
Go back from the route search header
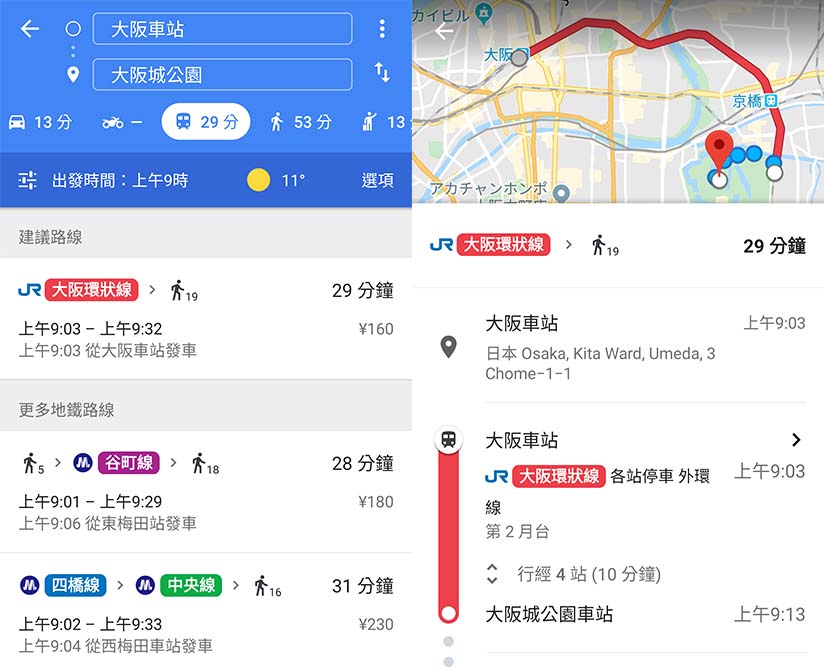point(30,29)
